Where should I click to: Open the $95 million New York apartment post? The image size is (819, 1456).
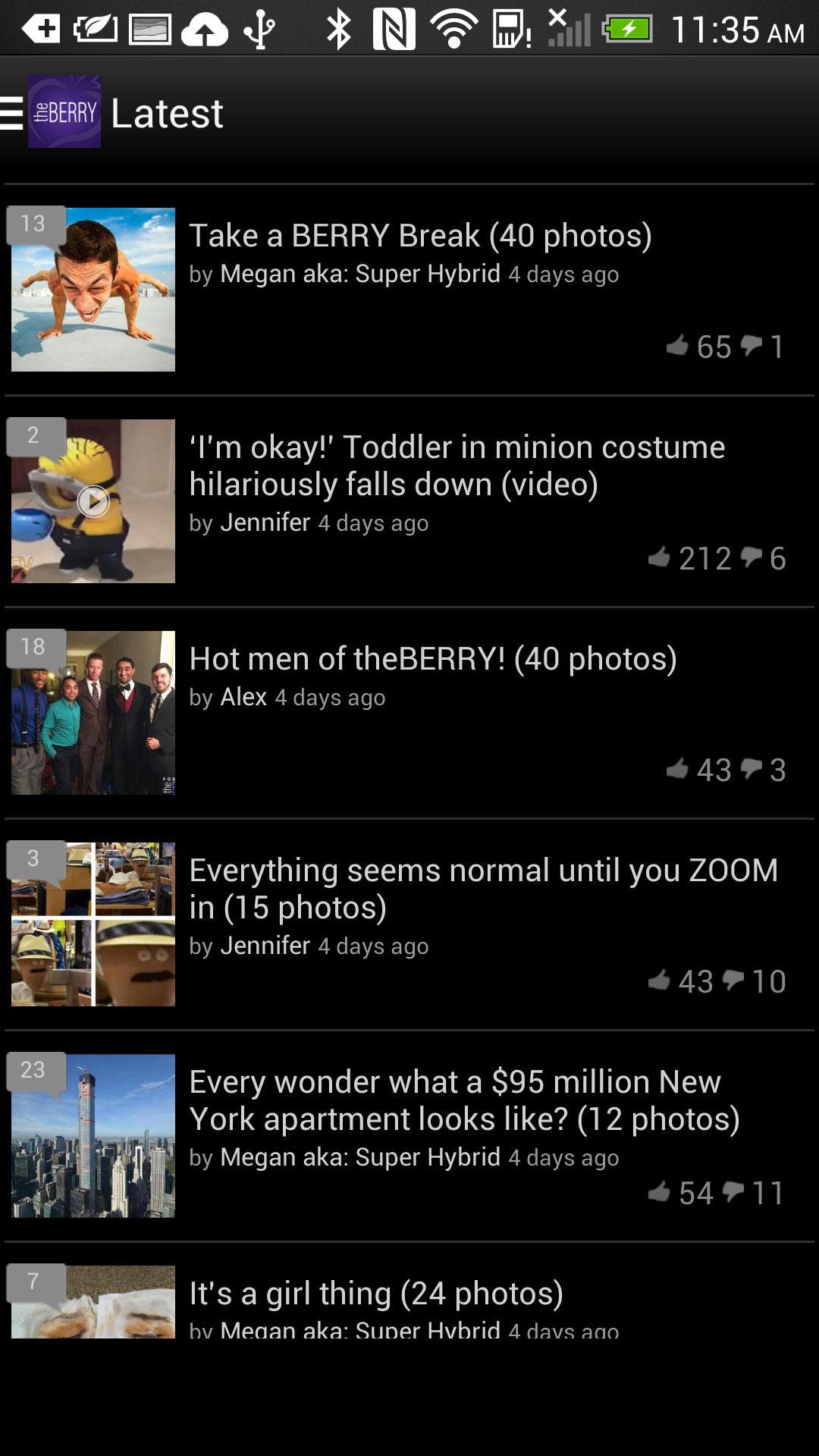463,1100
